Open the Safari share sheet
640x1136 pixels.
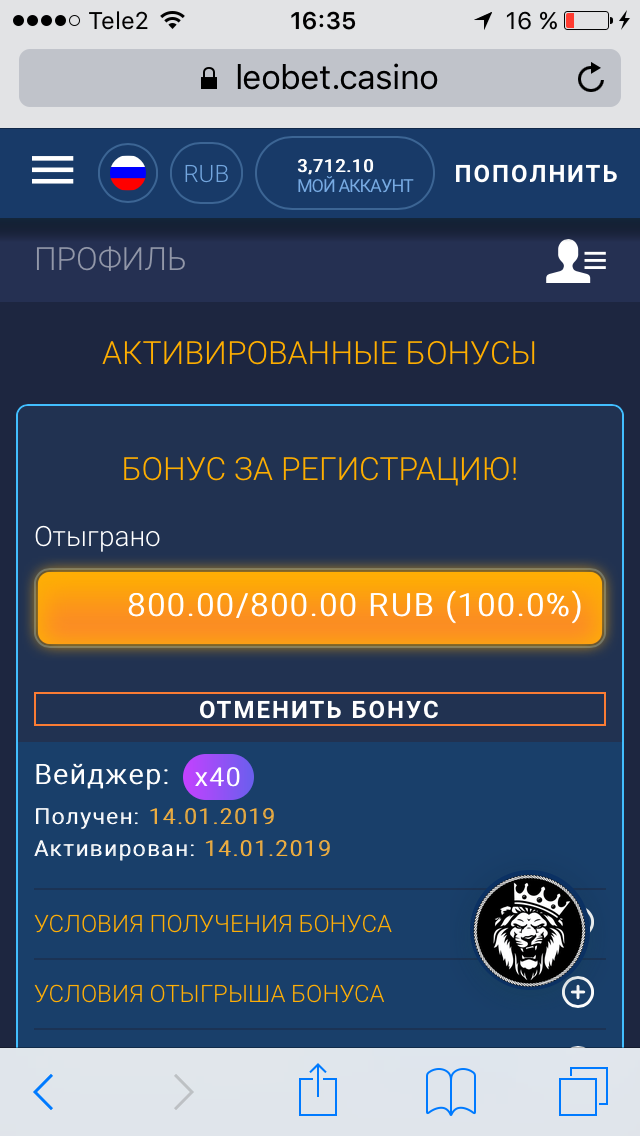(317, 1091)
